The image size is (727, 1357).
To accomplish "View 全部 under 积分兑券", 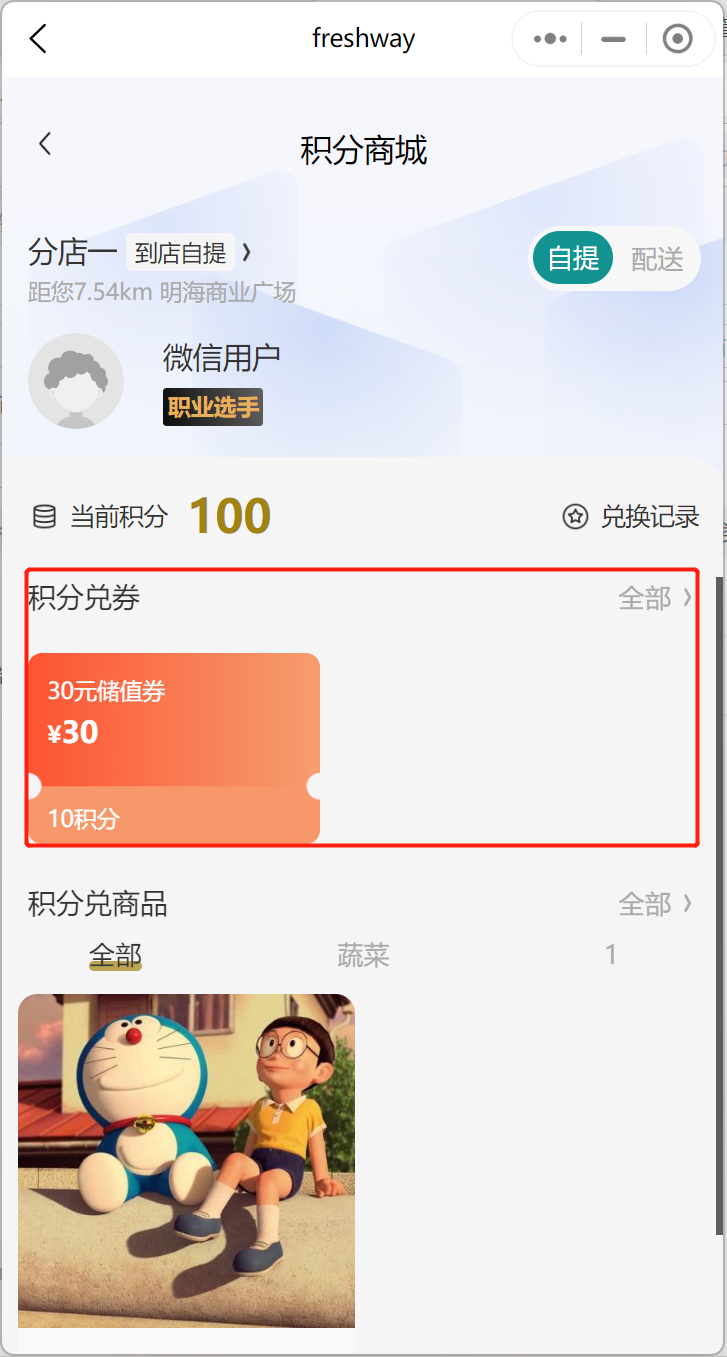I will (655, 598).
